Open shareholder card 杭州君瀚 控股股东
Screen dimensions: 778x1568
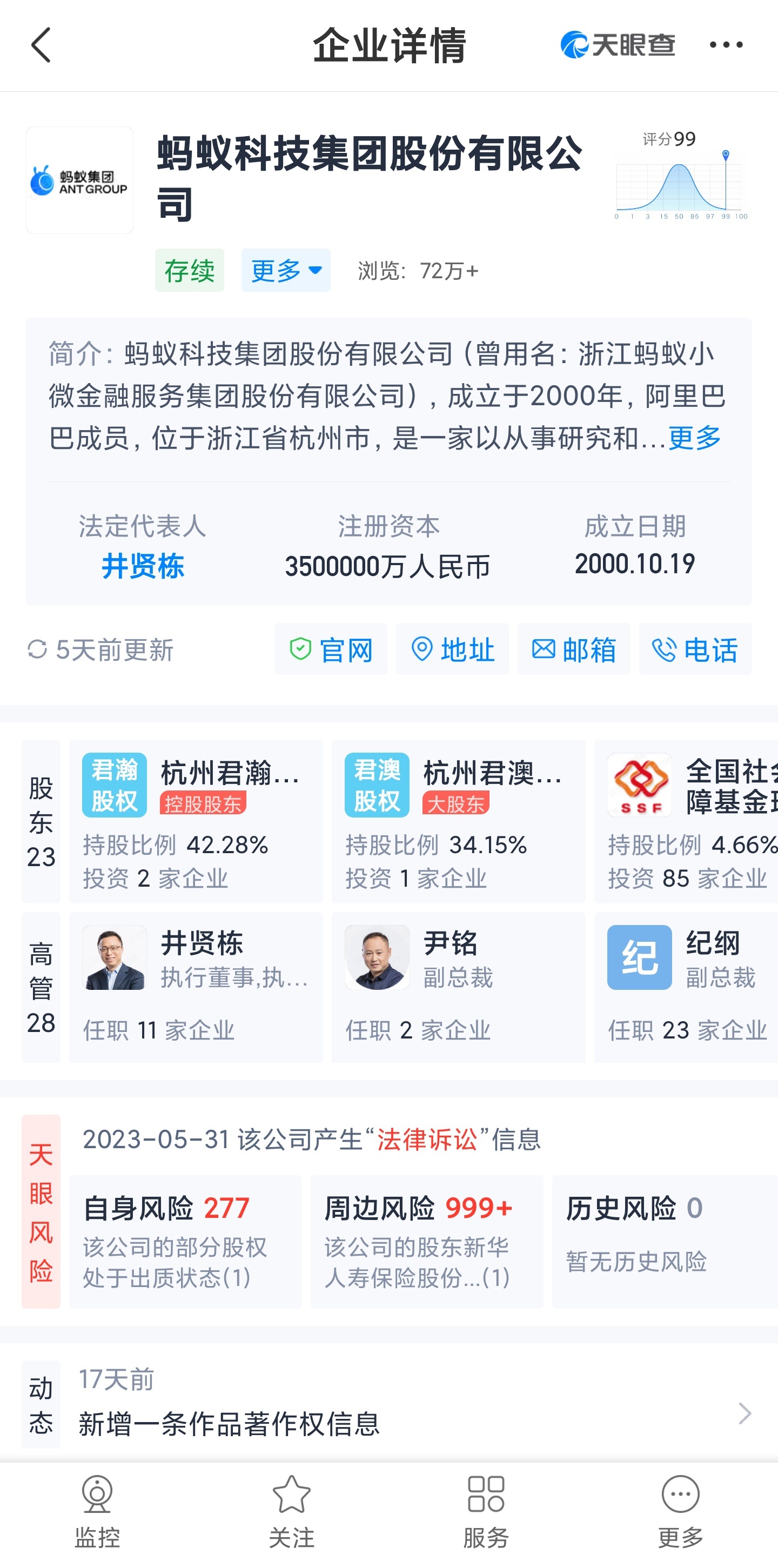(196, 821)
